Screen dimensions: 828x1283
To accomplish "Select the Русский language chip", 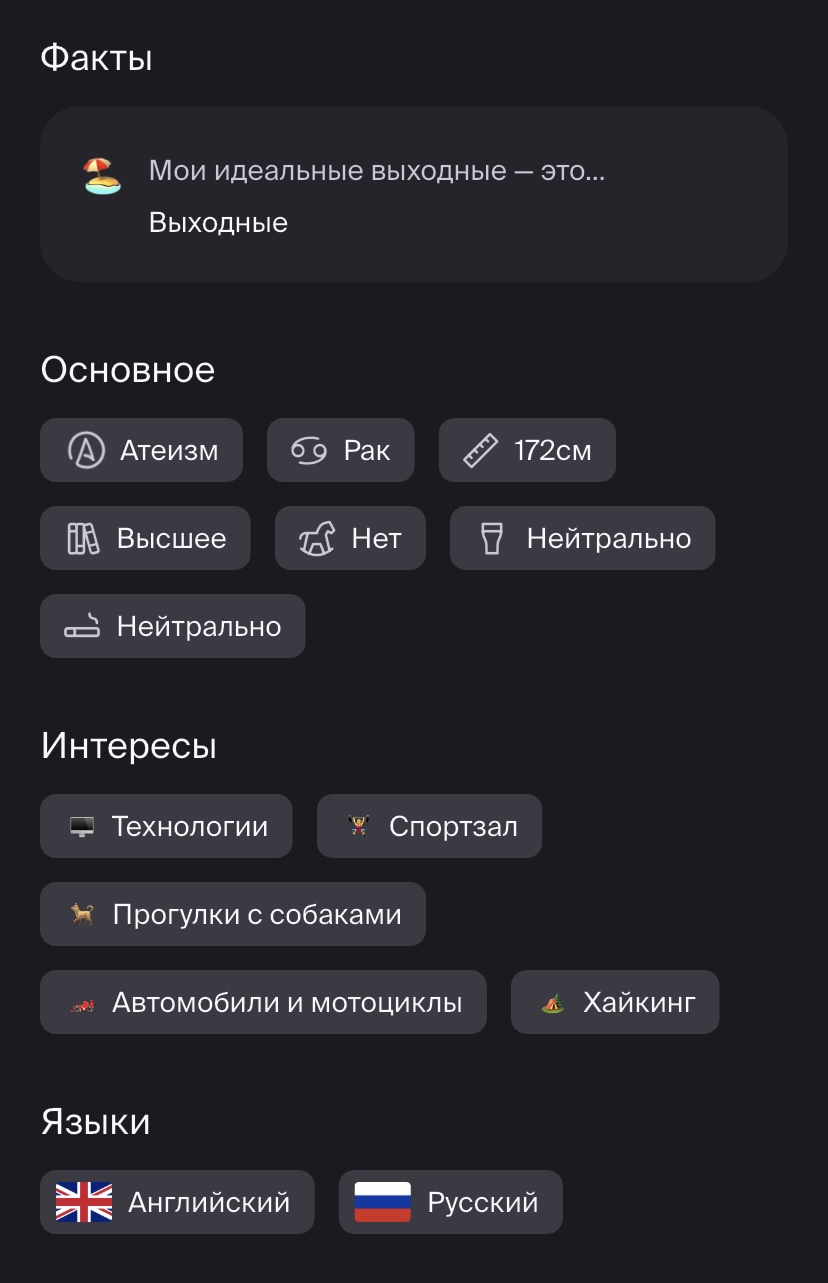I will click(450, 1203).
